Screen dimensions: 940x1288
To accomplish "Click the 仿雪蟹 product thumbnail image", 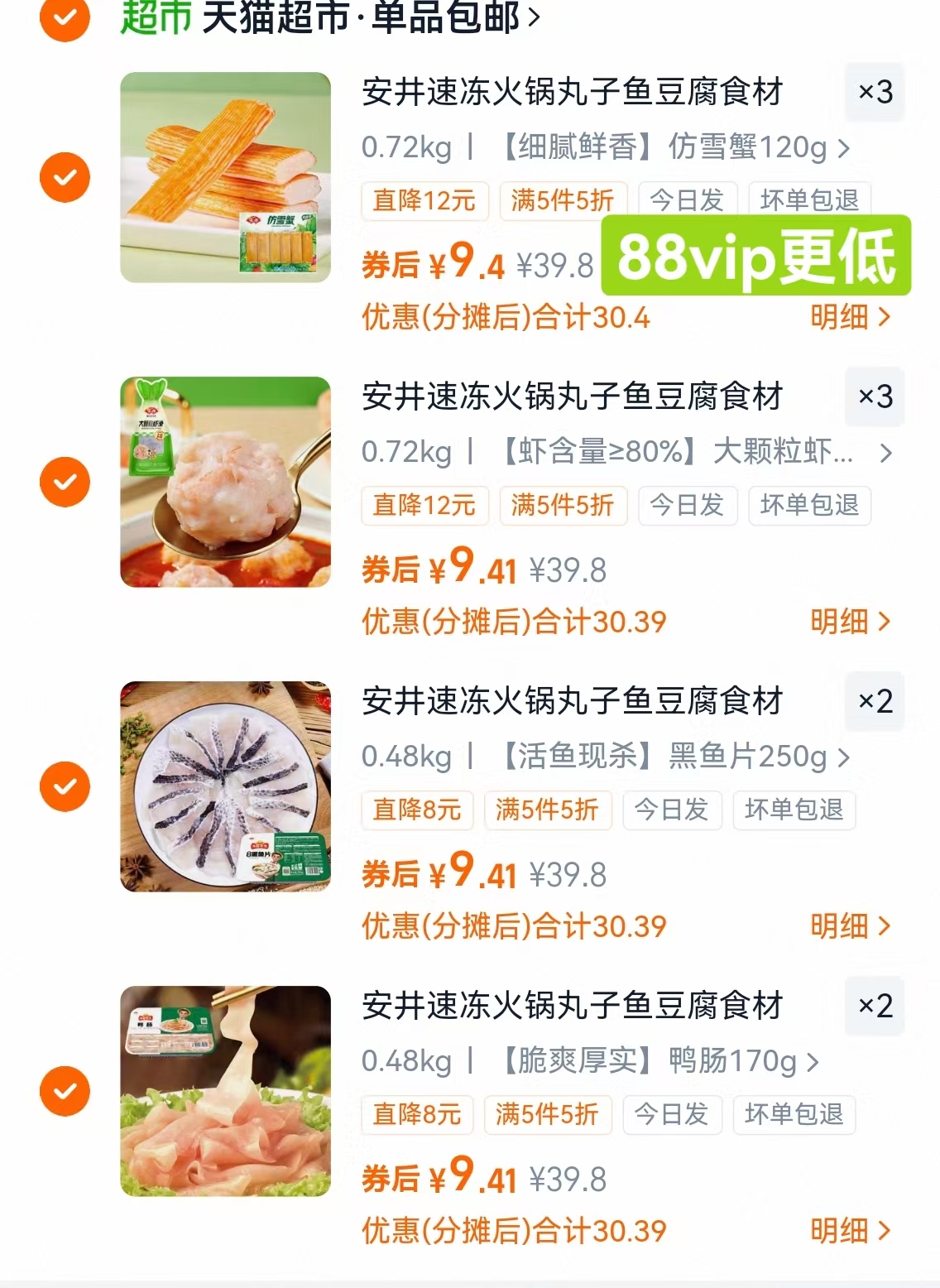I will (x=225, y=176).
